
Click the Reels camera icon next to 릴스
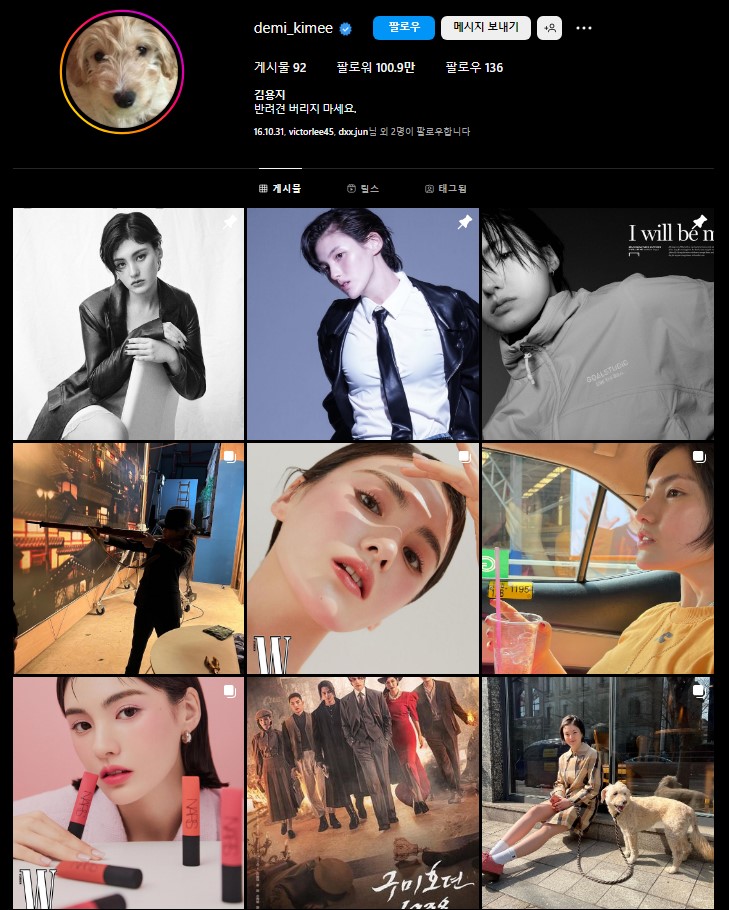coord(350,187)
